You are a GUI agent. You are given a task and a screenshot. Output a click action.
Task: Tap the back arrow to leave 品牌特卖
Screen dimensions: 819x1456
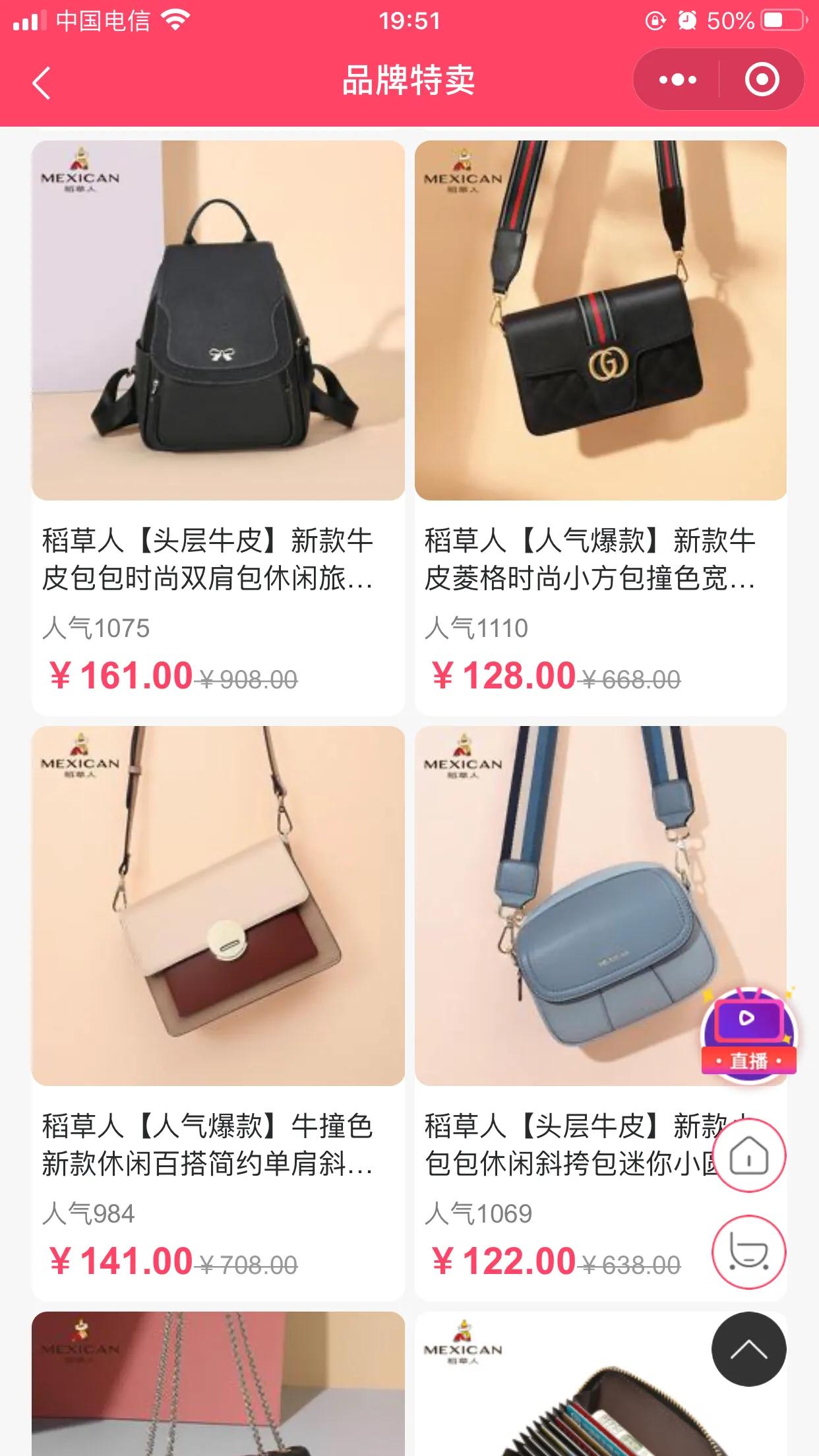tap(42, 81)
